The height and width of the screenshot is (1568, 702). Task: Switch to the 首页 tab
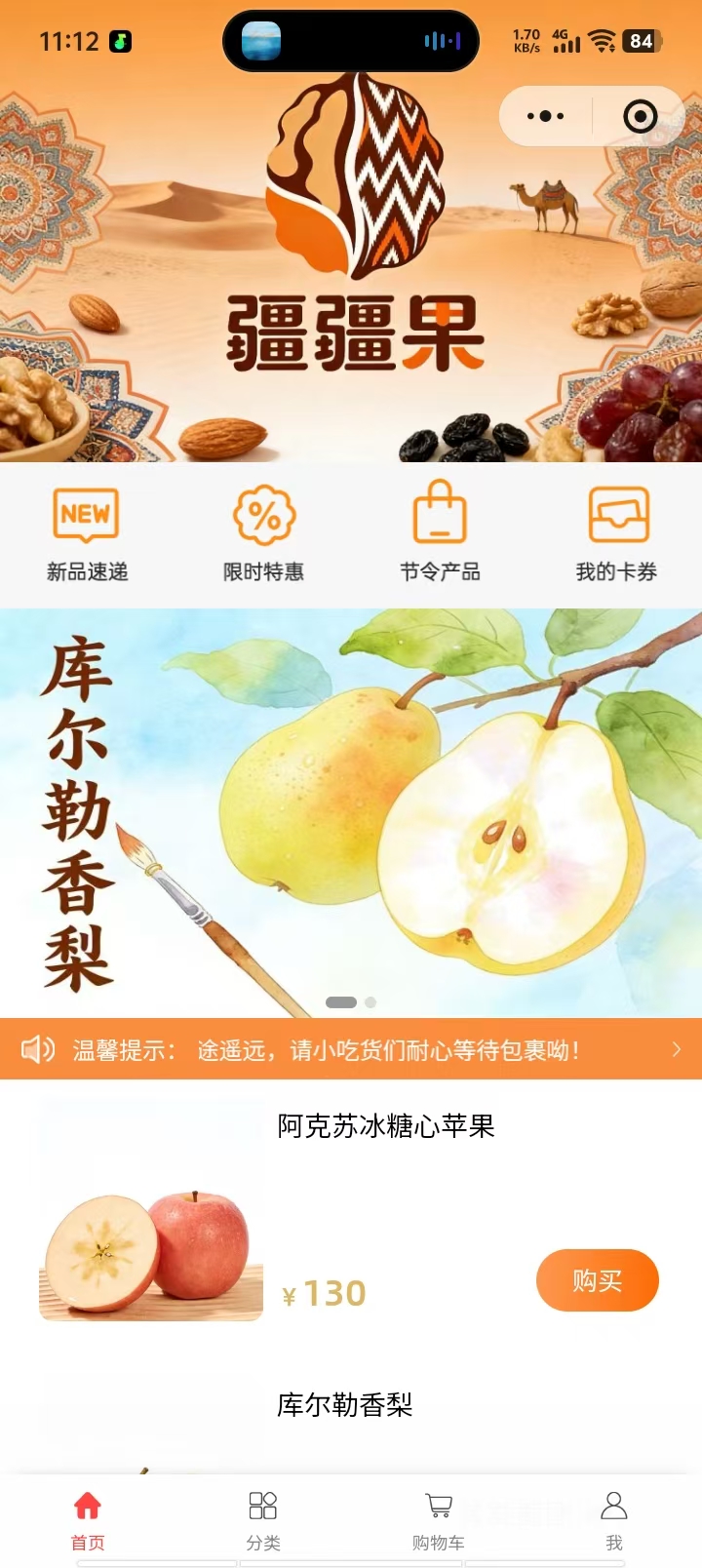[x=88, y=1519]
